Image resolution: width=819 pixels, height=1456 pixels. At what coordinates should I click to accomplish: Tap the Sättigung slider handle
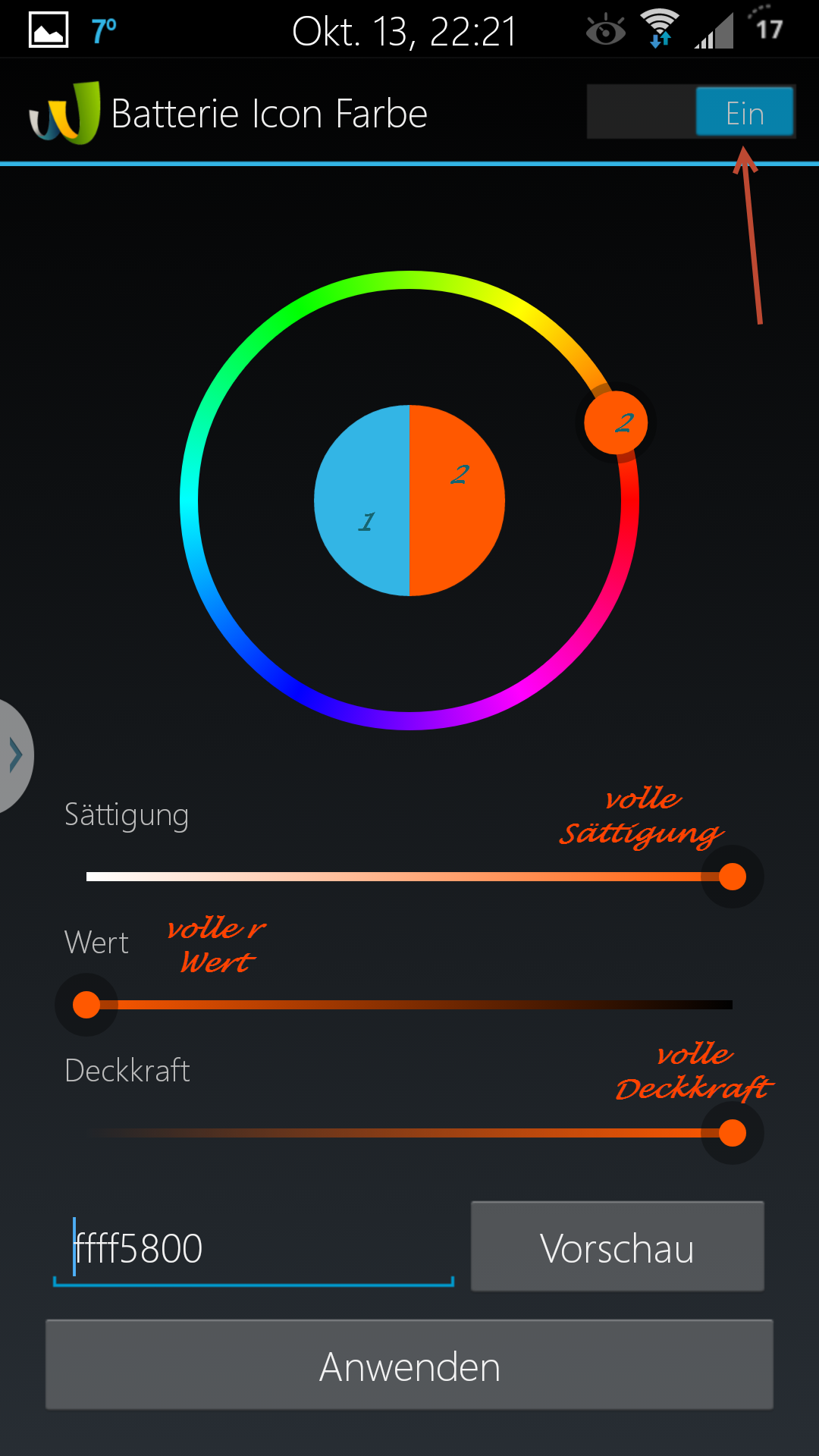pos(733,877)
